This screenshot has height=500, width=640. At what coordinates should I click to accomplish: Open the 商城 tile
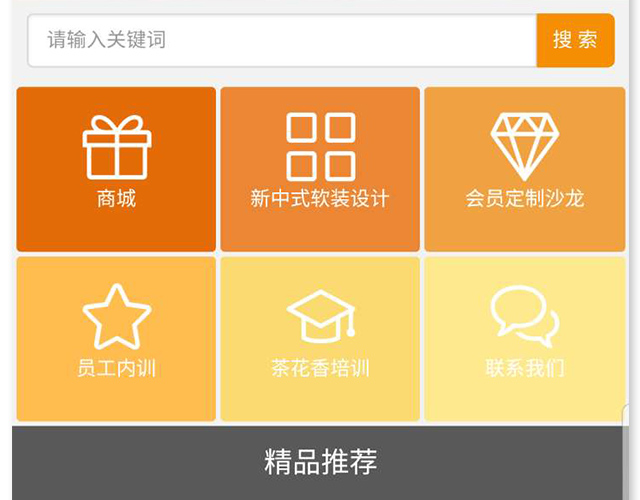pos(116,169)
